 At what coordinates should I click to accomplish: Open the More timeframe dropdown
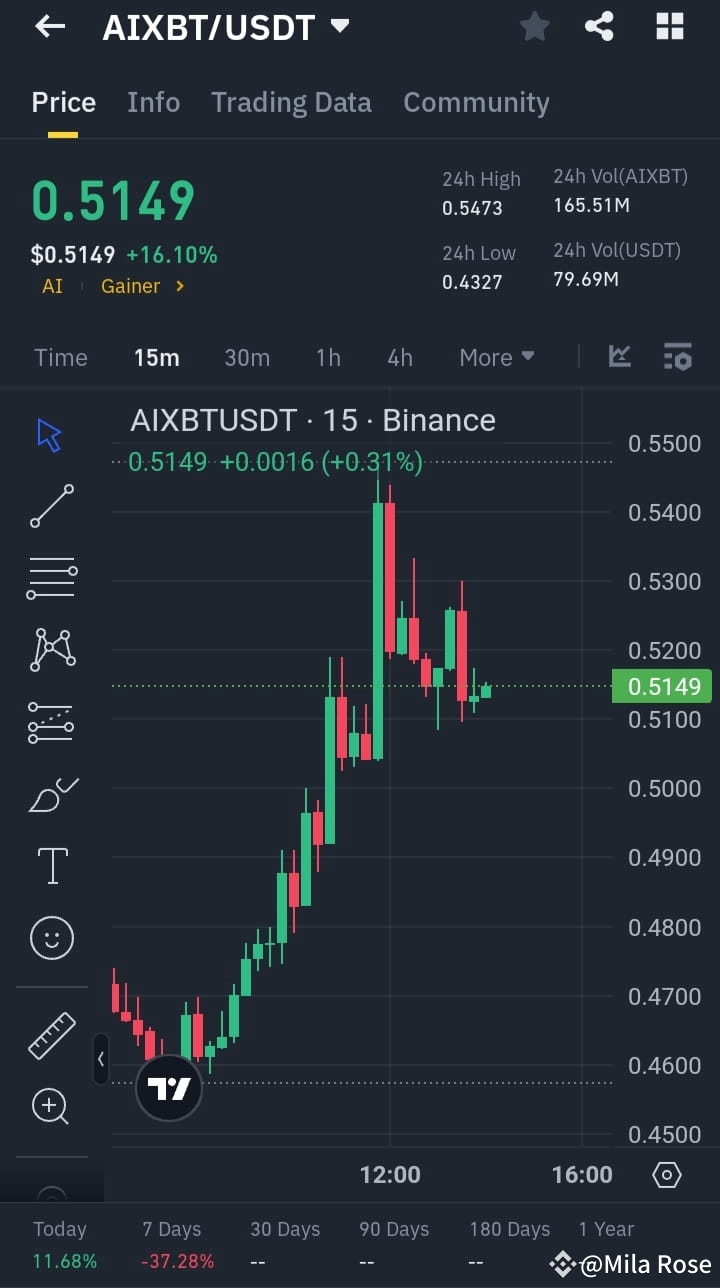coord(497,357)
